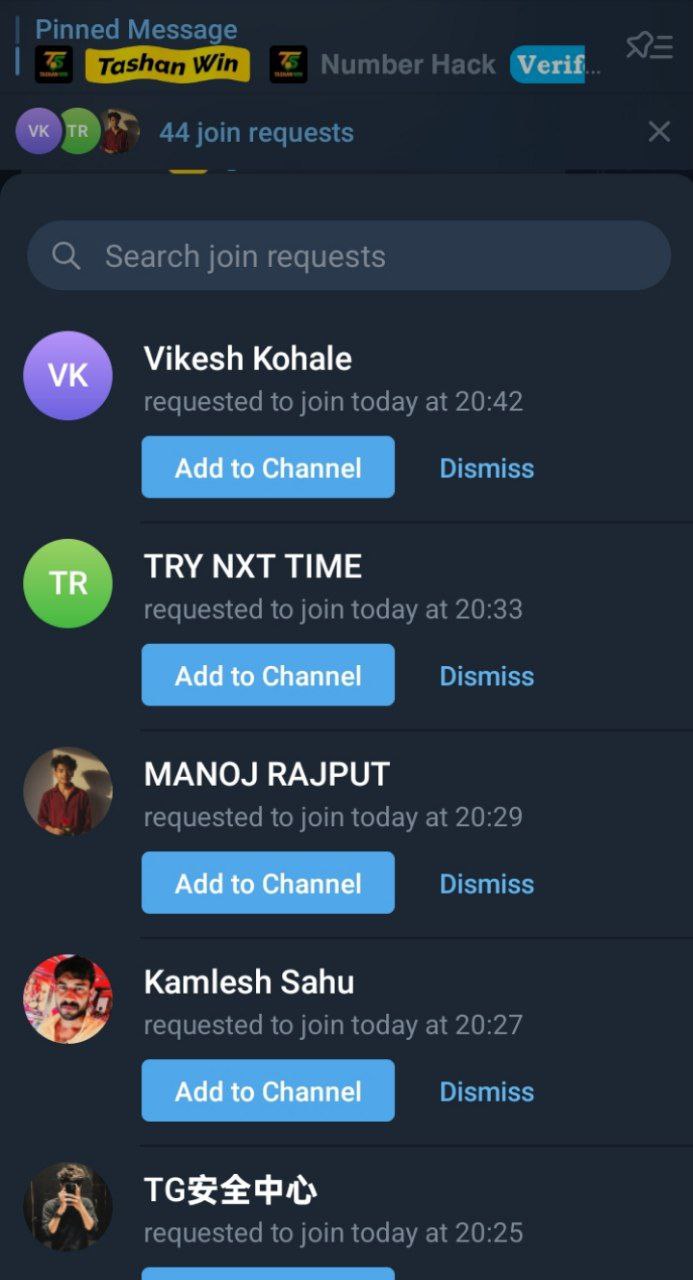
Task: Add Kamlesh Sahu to the channel
Action: pyautogui.click(x=268, y=1091)
